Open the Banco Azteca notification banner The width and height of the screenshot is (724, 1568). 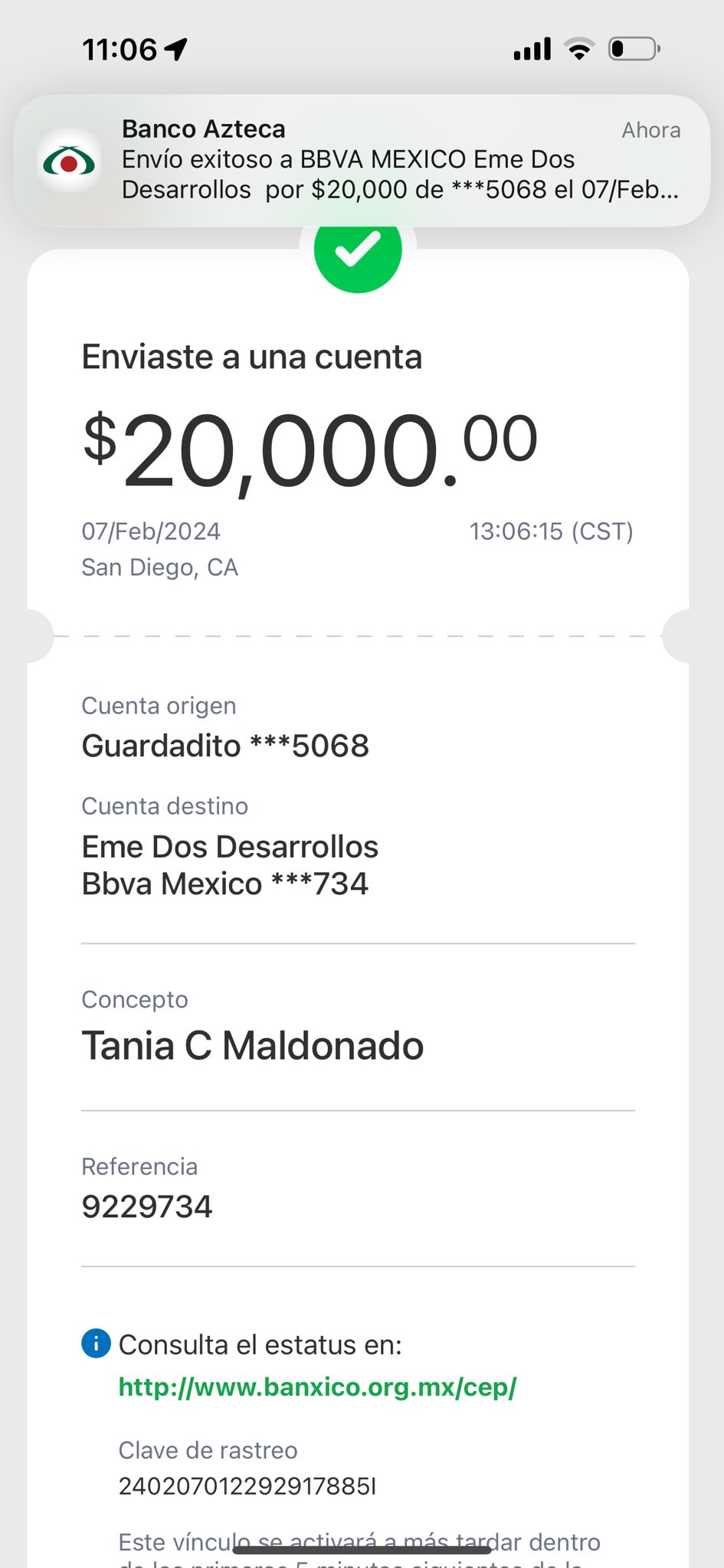coord(362,160)
